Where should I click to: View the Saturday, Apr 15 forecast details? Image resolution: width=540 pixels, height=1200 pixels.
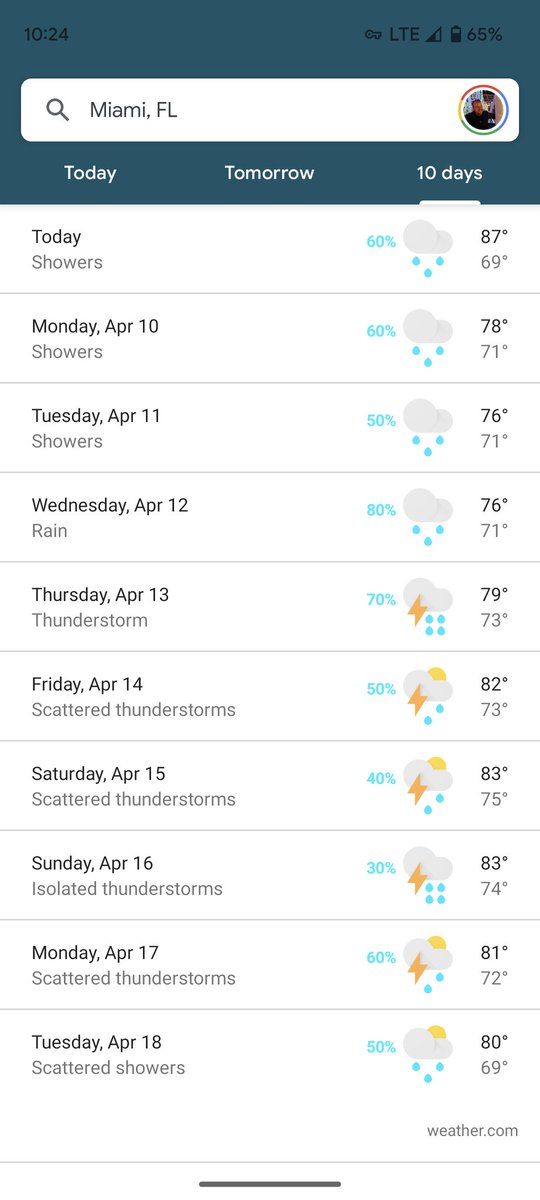270,786
